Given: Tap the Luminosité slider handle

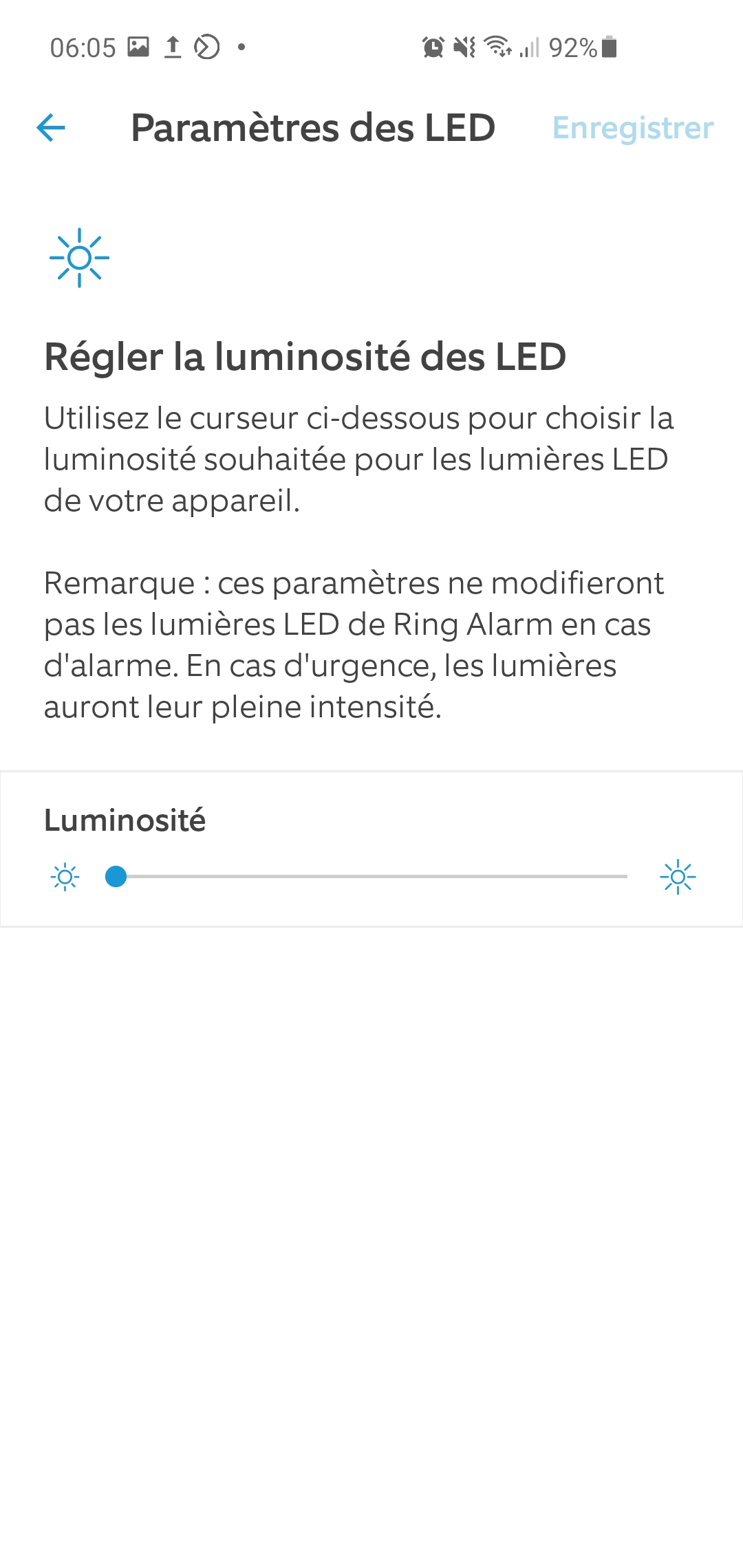Looking at the screenshot, I should coord(116,877).
